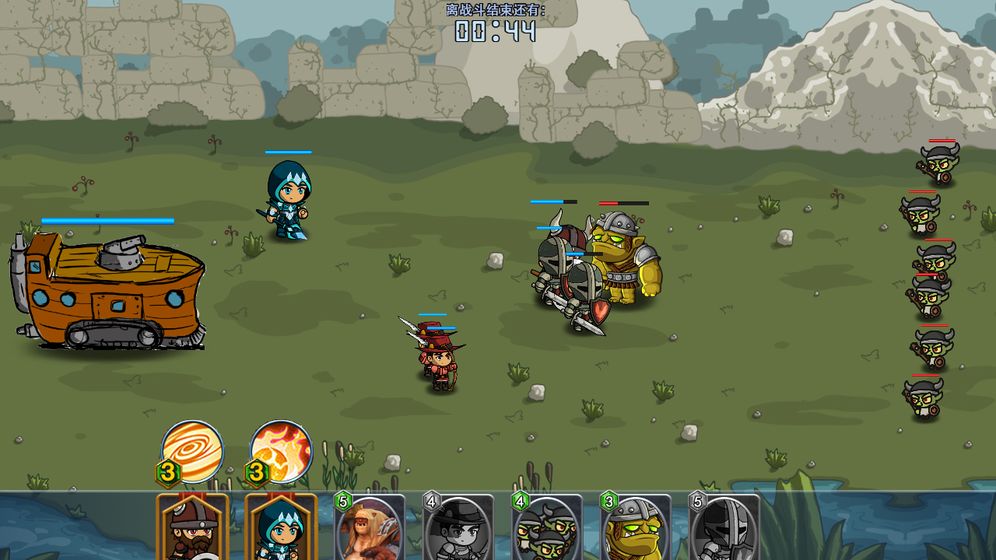
Task: Select the bearded viking hero card
Action: pyautogui.click(x=192, y=529)
